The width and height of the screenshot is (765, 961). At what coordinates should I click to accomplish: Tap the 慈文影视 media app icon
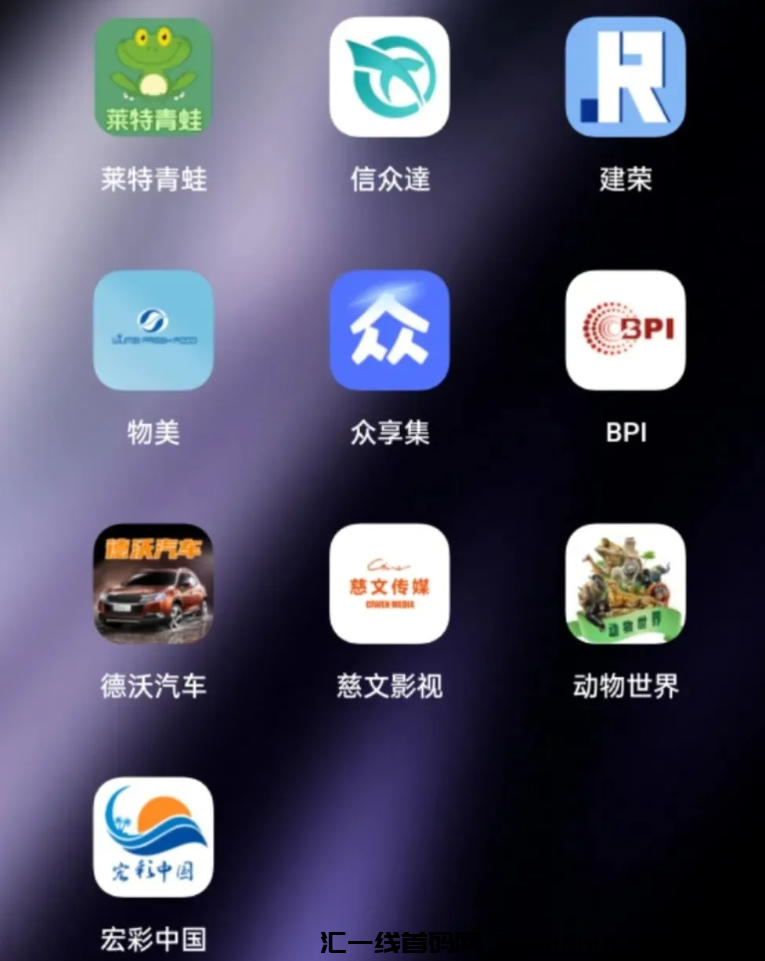(x=389, y=584)
